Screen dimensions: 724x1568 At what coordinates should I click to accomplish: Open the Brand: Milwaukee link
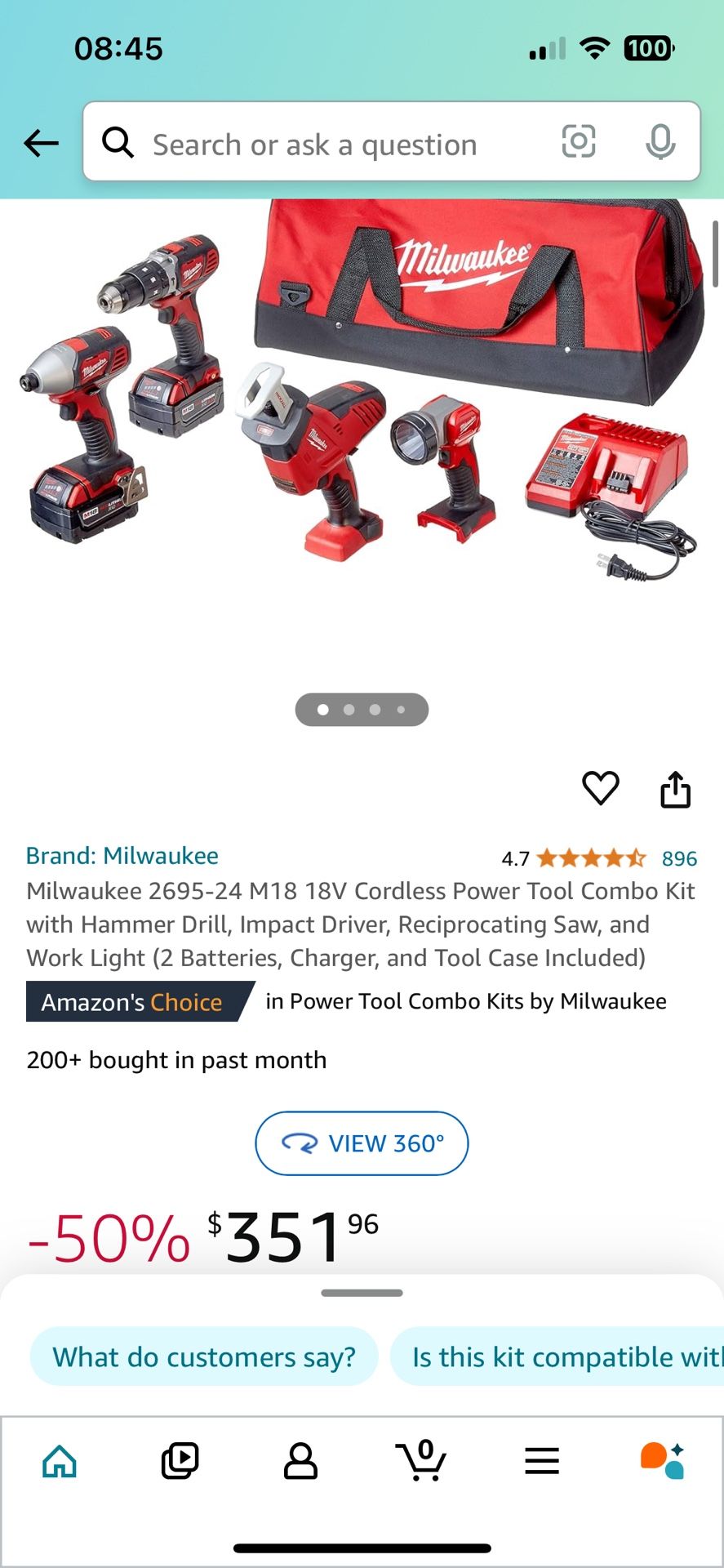click(x=122, y=856)
